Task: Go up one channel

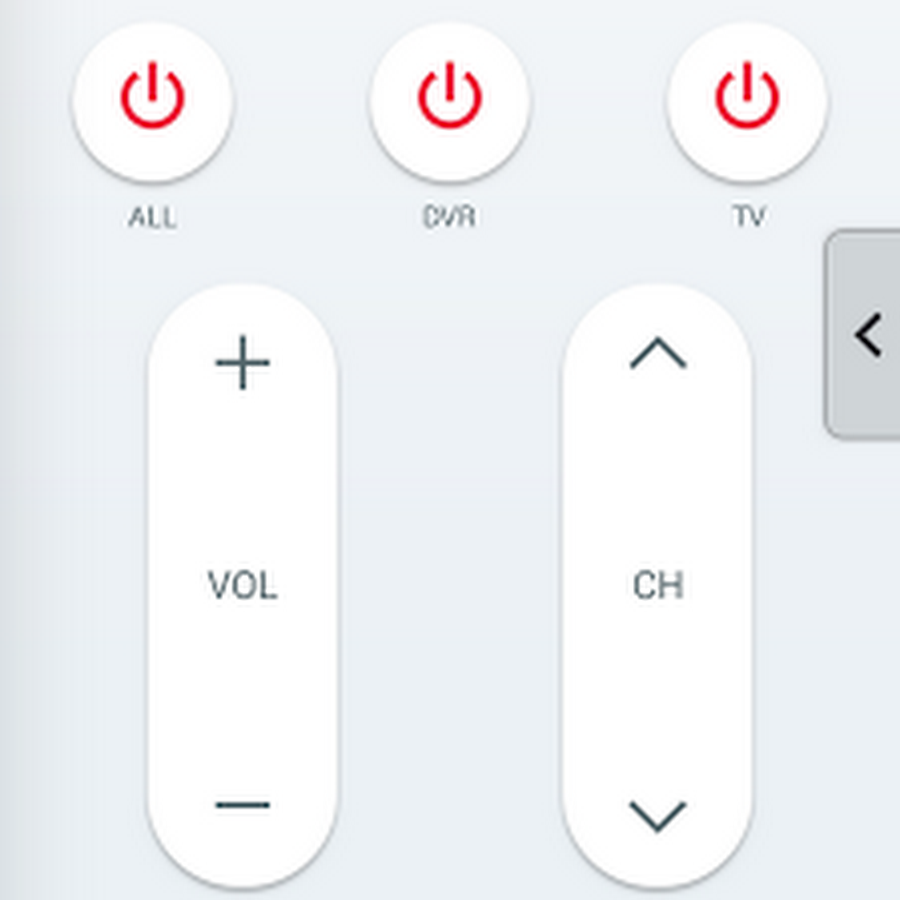Action: pyautogui.click(x=658, y=354)
